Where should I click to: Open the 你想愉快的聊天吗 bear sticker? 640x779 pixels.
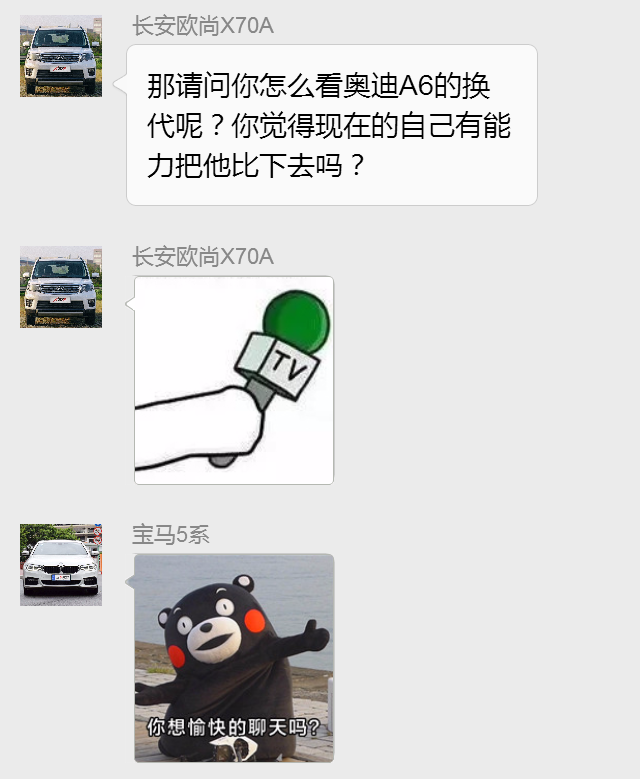coord(234,658)
